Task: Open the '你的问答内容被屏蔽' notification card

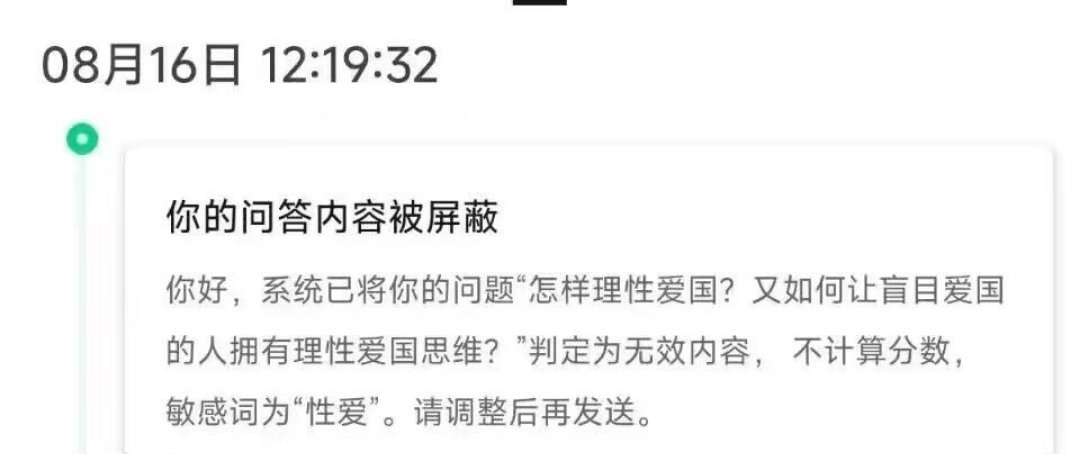Action: coord(588,300)
